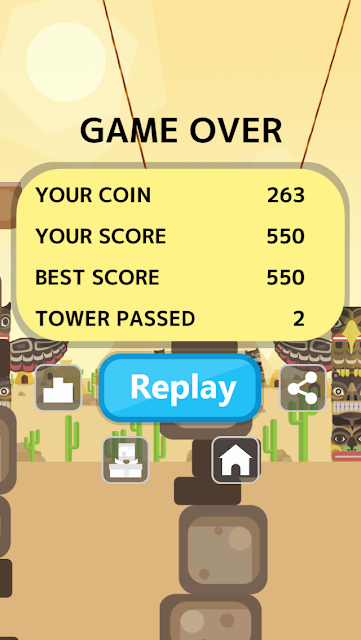Return to the home screen
361x640 pixels.
[x=235, y=460]
